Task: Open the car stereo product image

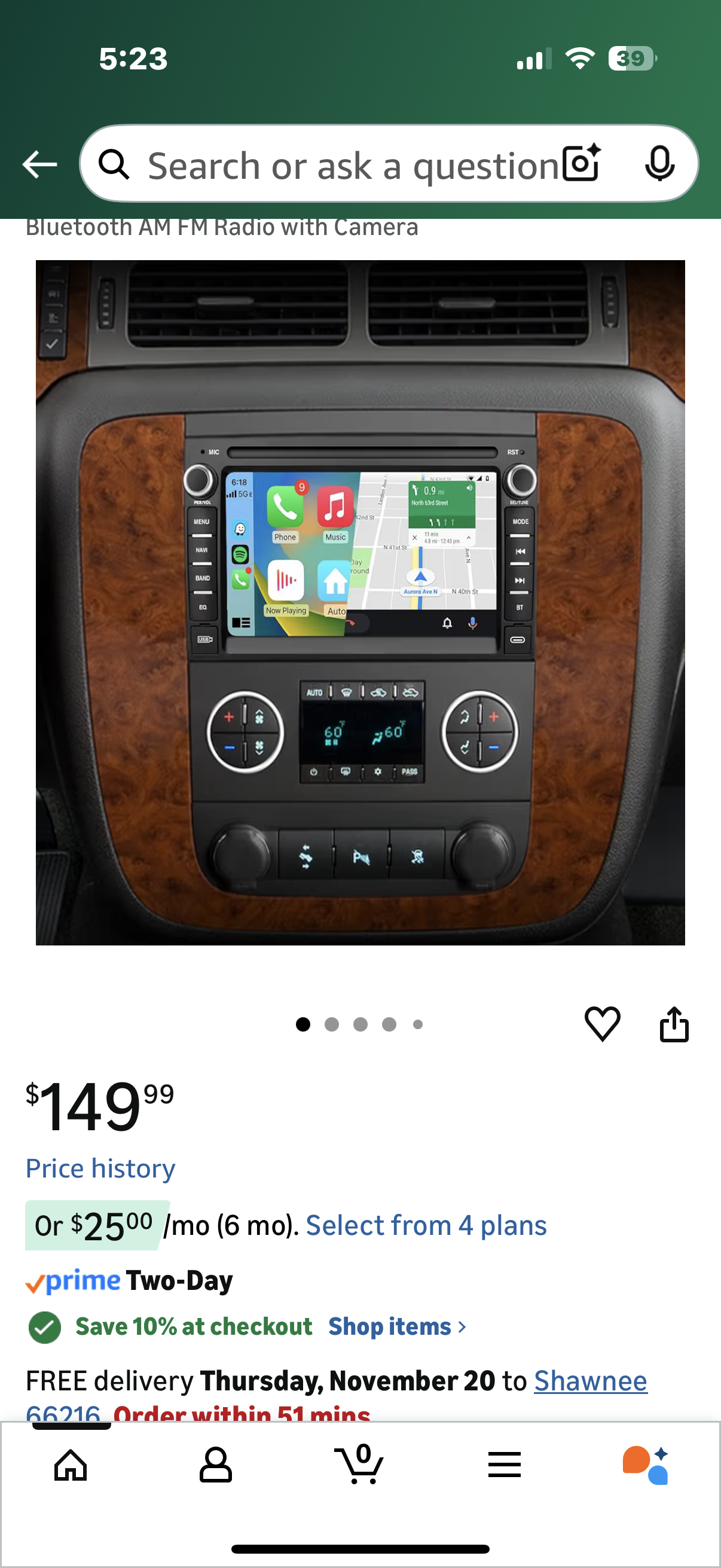Action: [x=360, y=602]
